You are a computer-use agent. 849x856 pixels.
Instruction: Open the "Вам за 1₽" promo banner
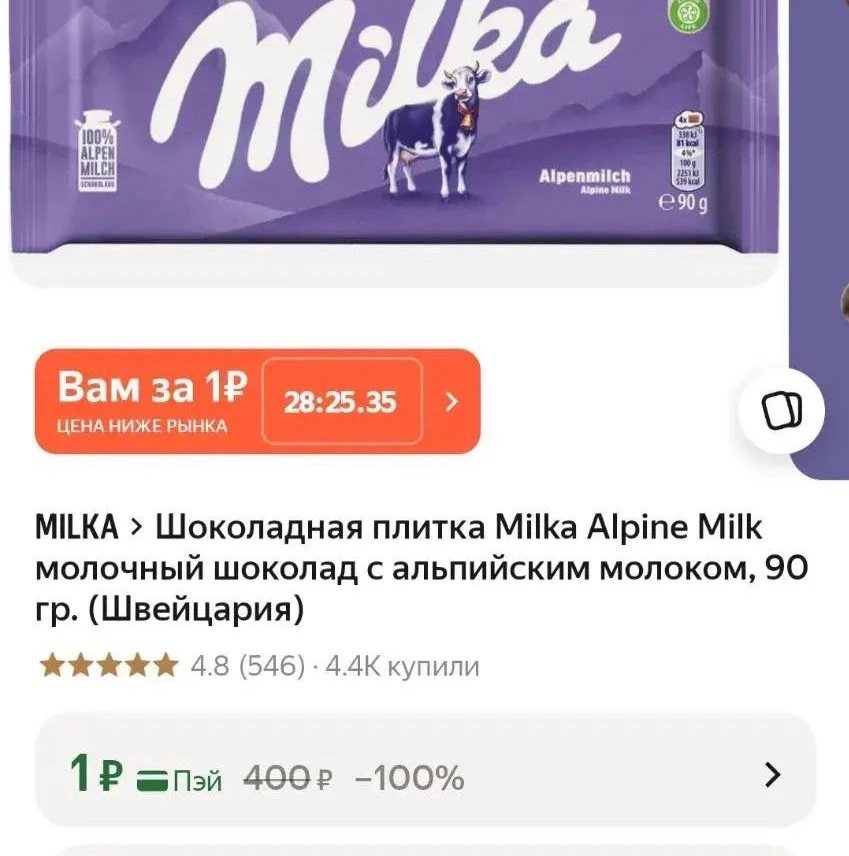257,401
